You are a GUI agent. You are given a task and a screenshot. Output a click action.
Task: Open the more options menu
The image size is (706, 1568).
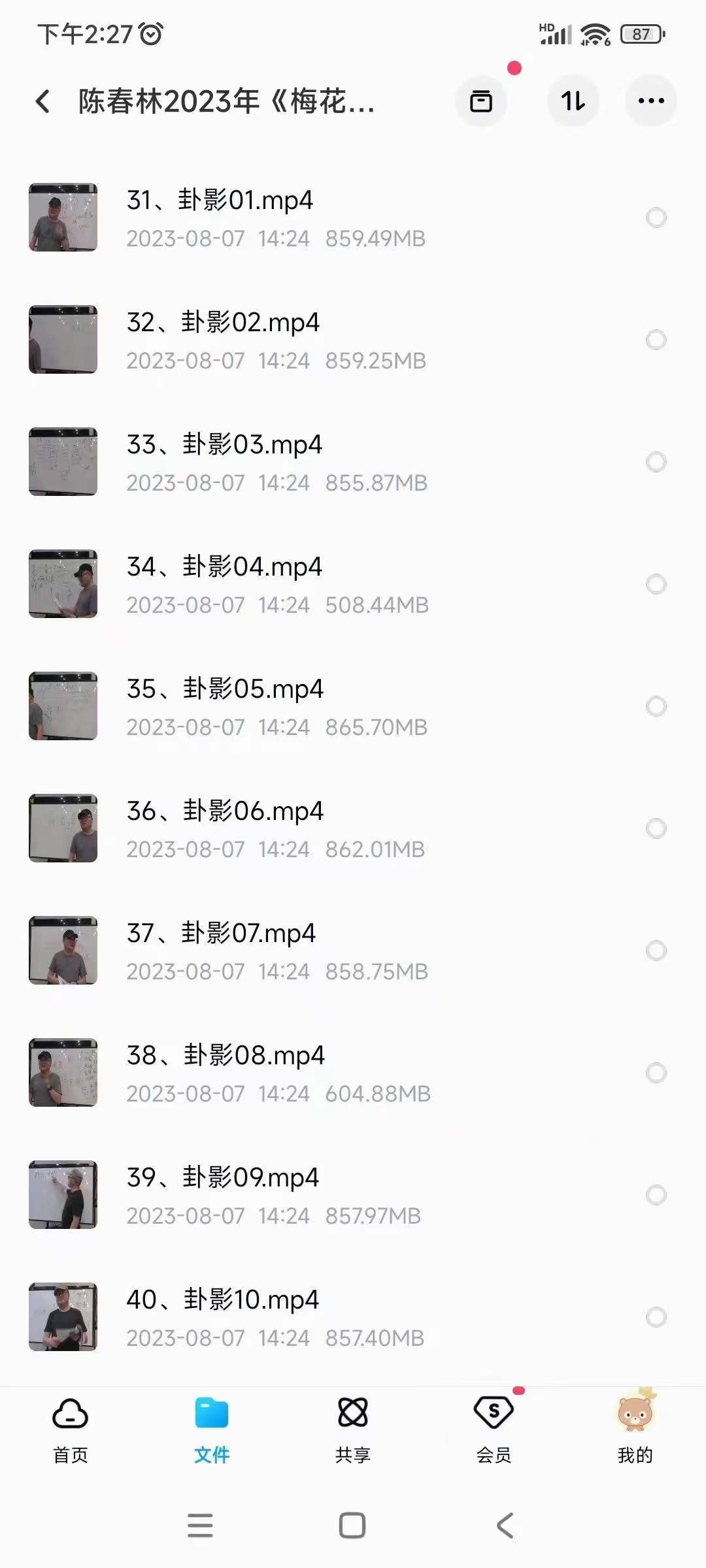point(650,102)
